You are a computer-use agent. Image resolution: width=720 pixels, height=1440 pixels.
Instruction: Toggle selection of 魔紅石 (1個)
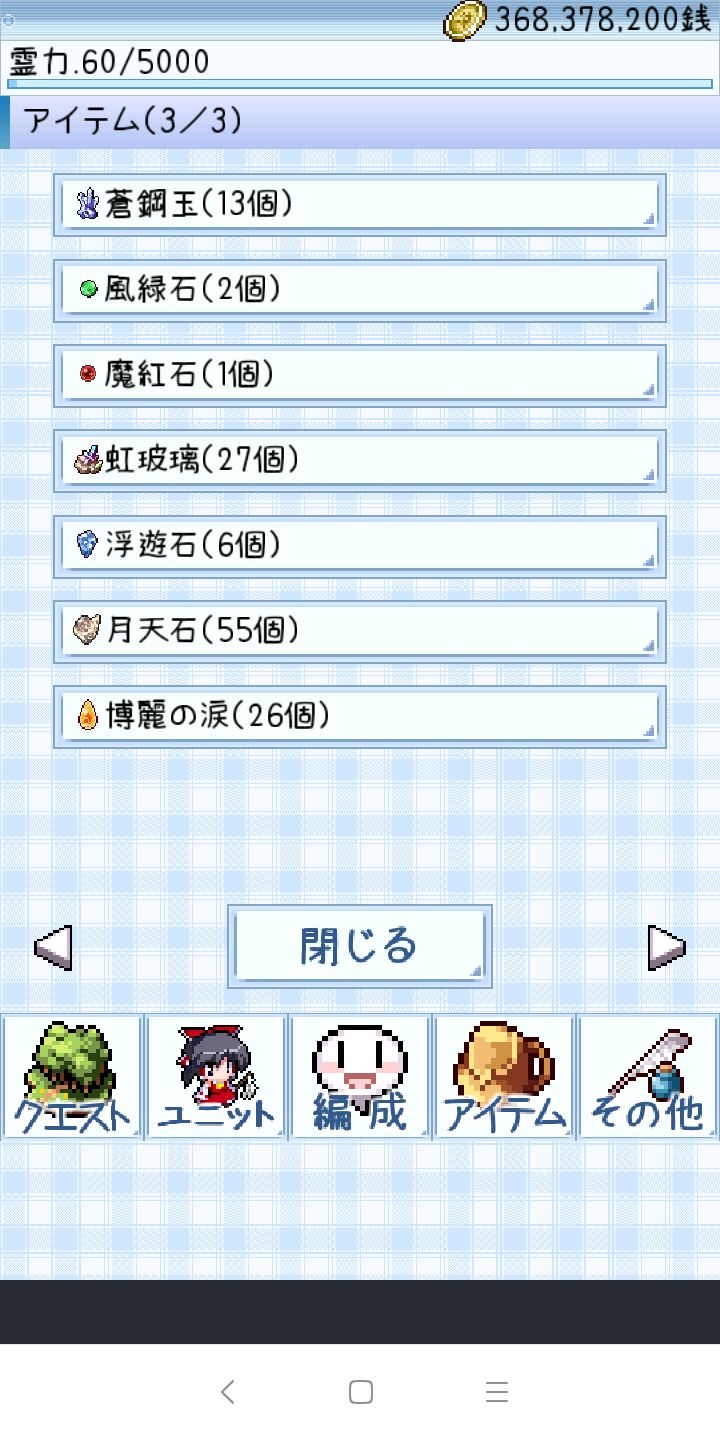coord(359,374)
